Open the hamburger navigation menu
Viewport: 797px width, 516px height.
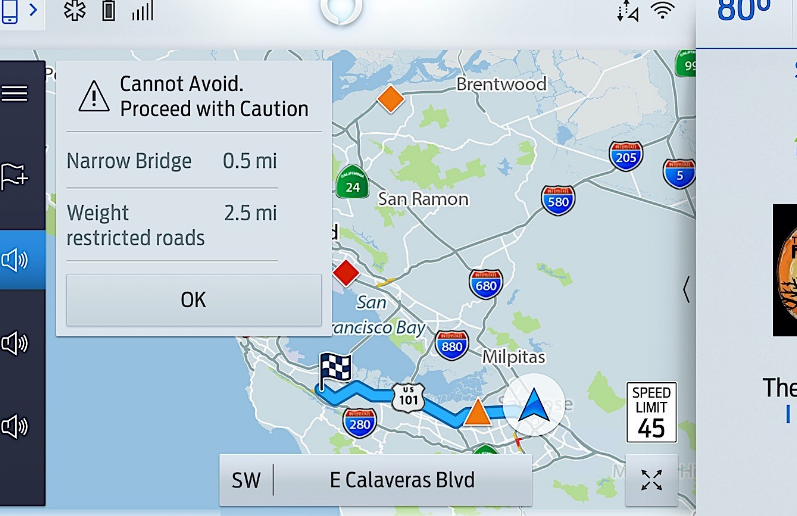[15, 94]
